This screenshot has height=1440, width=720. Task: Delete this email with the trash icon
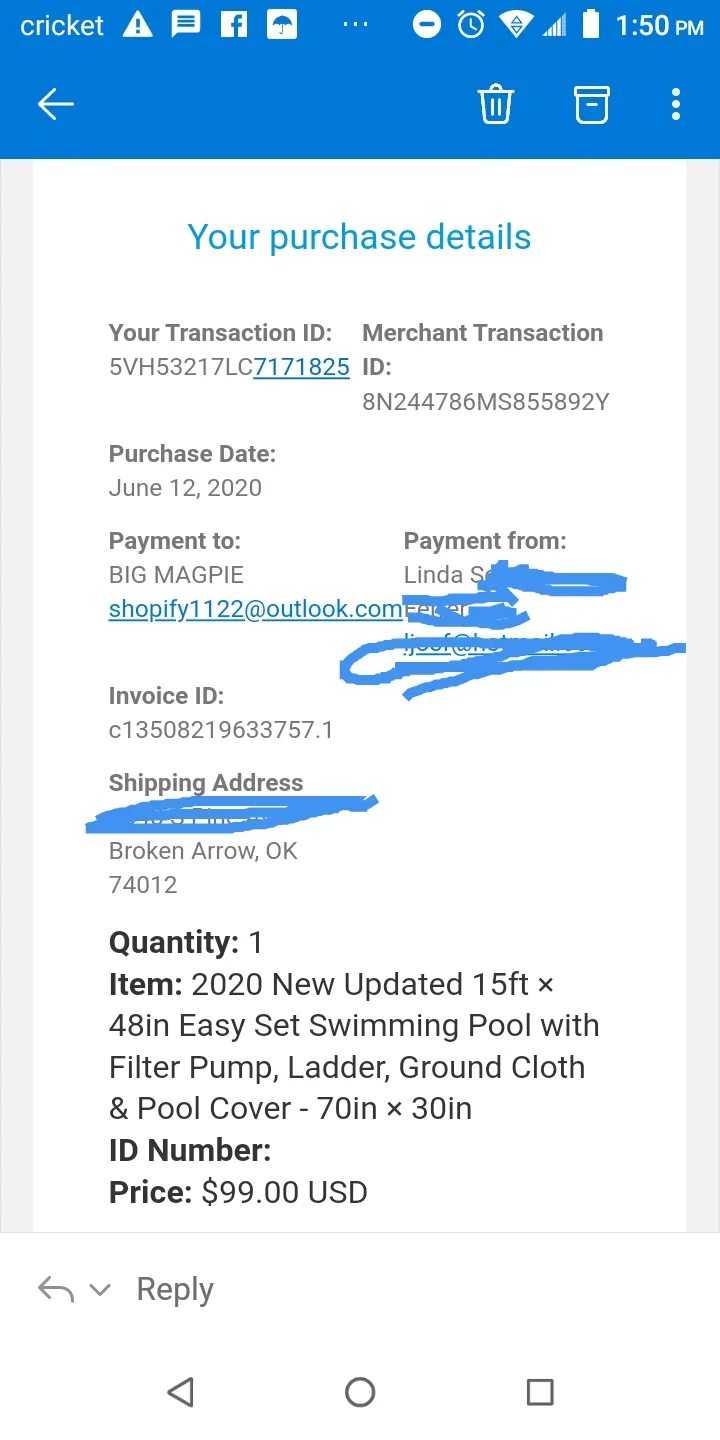[x=496, y=104]
